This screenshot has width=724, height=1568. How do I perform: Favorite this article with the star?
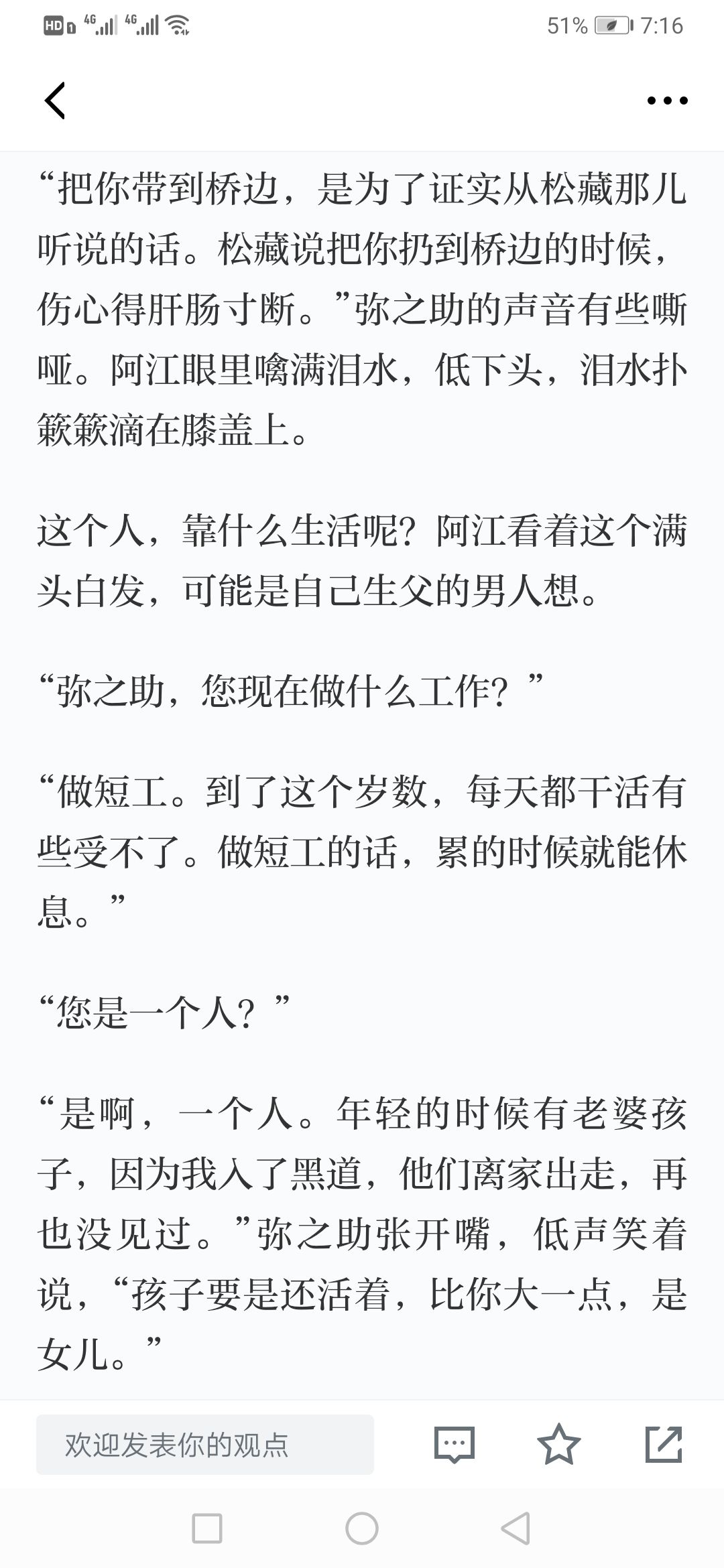point(559,1445)
